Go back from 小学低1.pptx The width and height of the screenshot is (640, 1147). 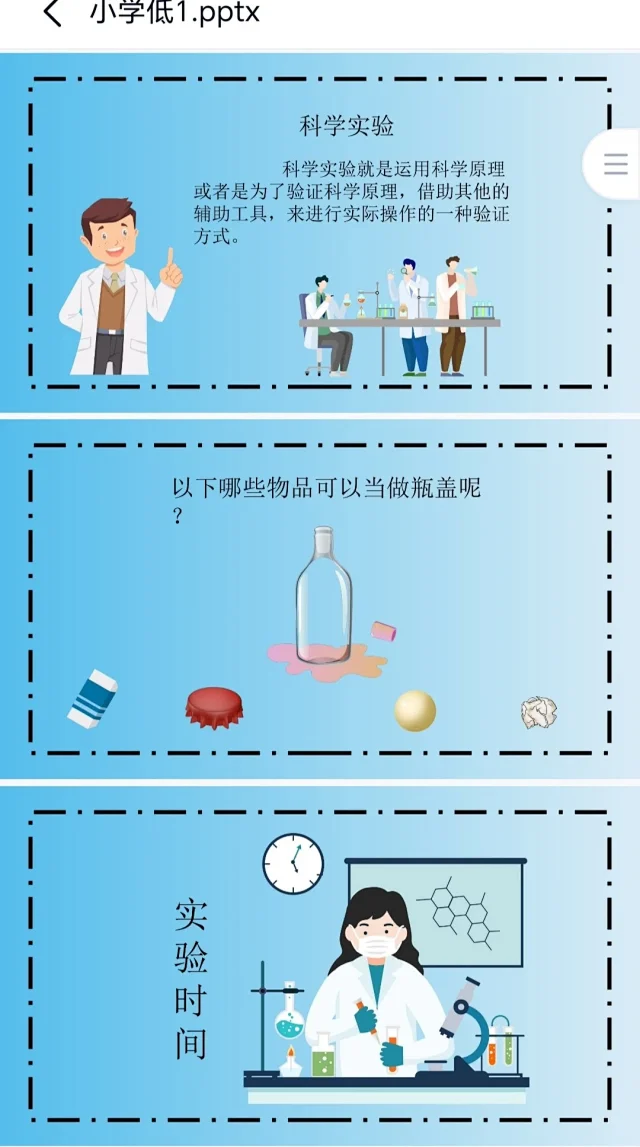(x=52, y=14)
